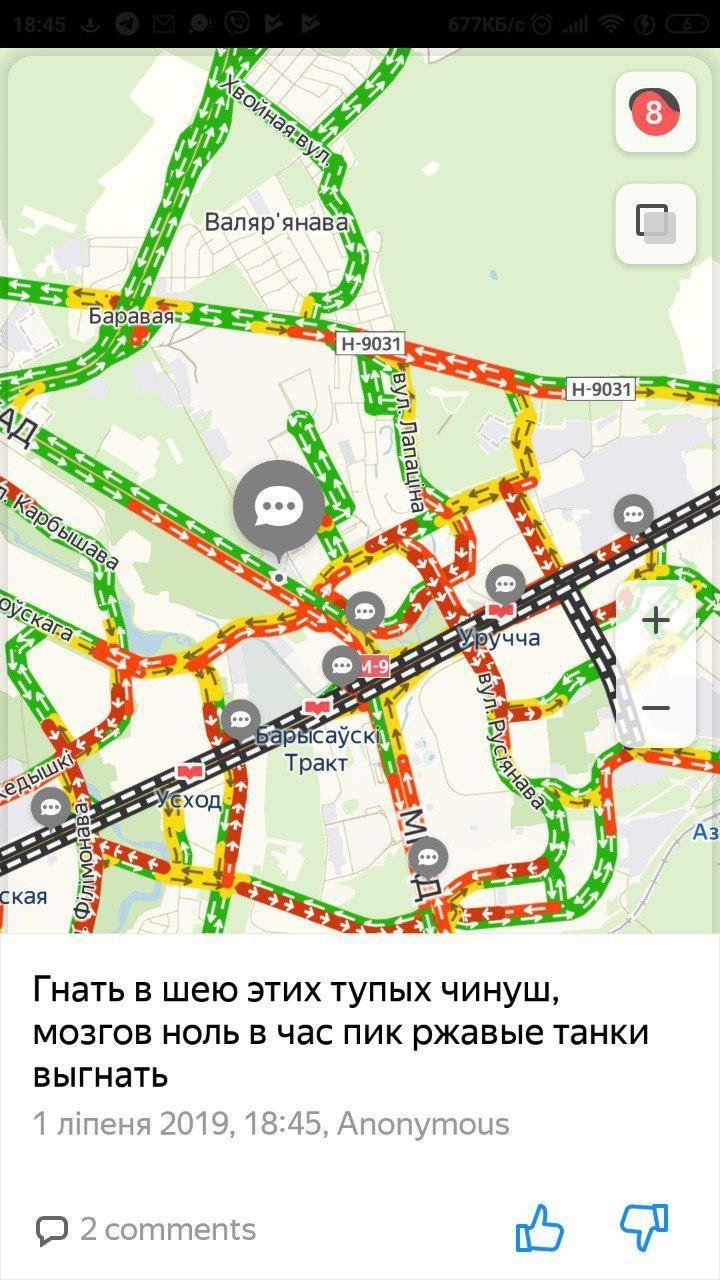
Task: Open the chat marker next to Уручча
Action: click(506, 583)
